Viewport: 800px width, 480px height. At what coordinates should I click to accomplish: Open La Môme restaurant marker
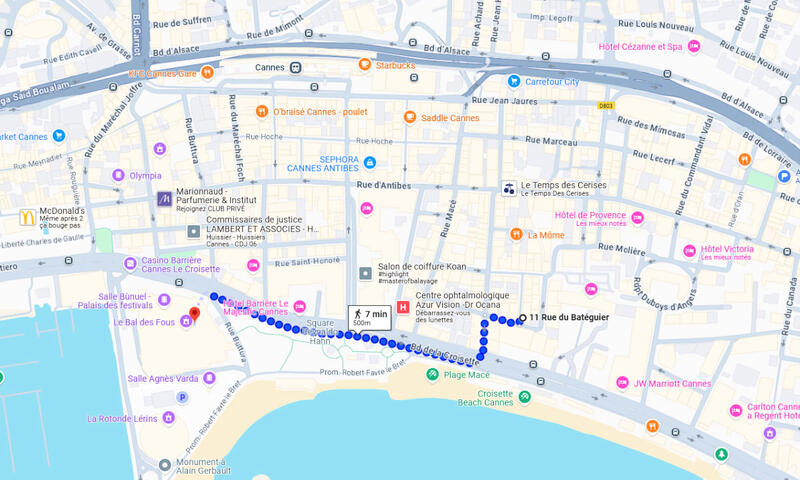click(516, 234)
